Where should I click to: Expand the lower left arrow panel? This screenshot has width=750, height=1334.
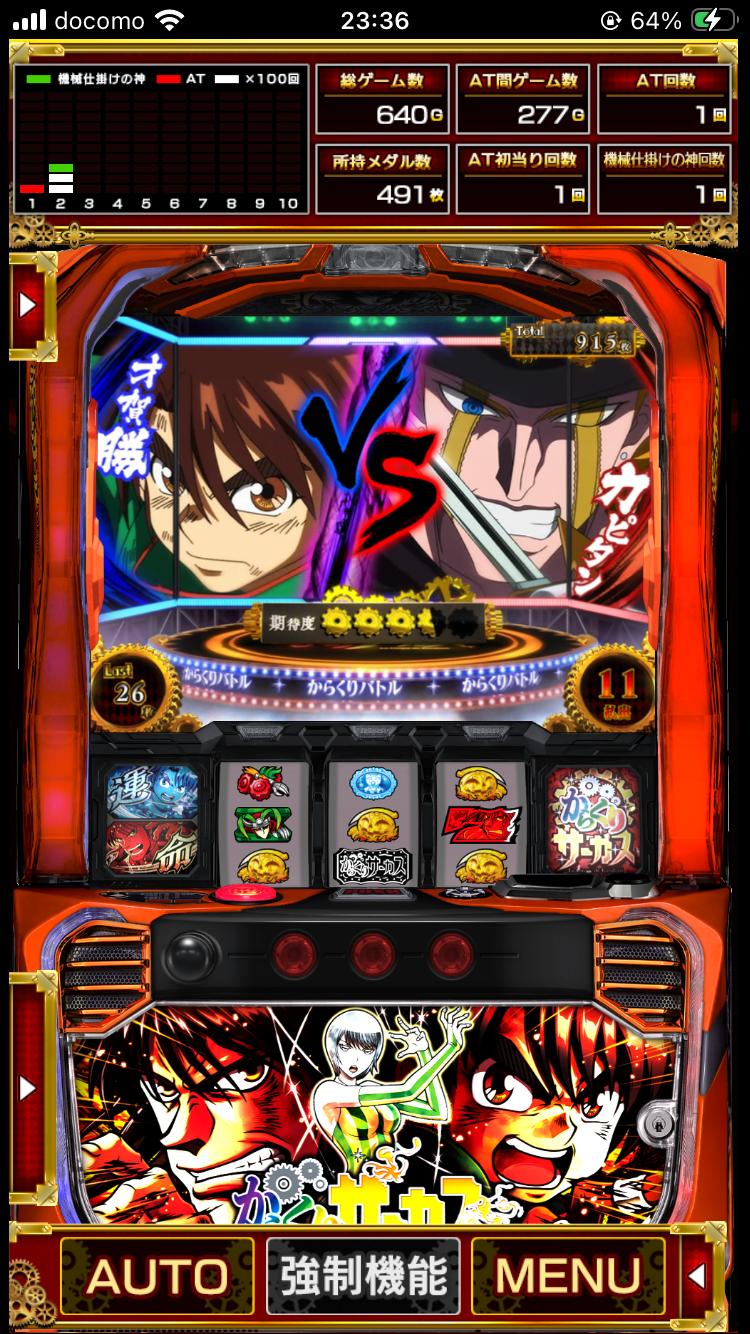coord(27,1087)
